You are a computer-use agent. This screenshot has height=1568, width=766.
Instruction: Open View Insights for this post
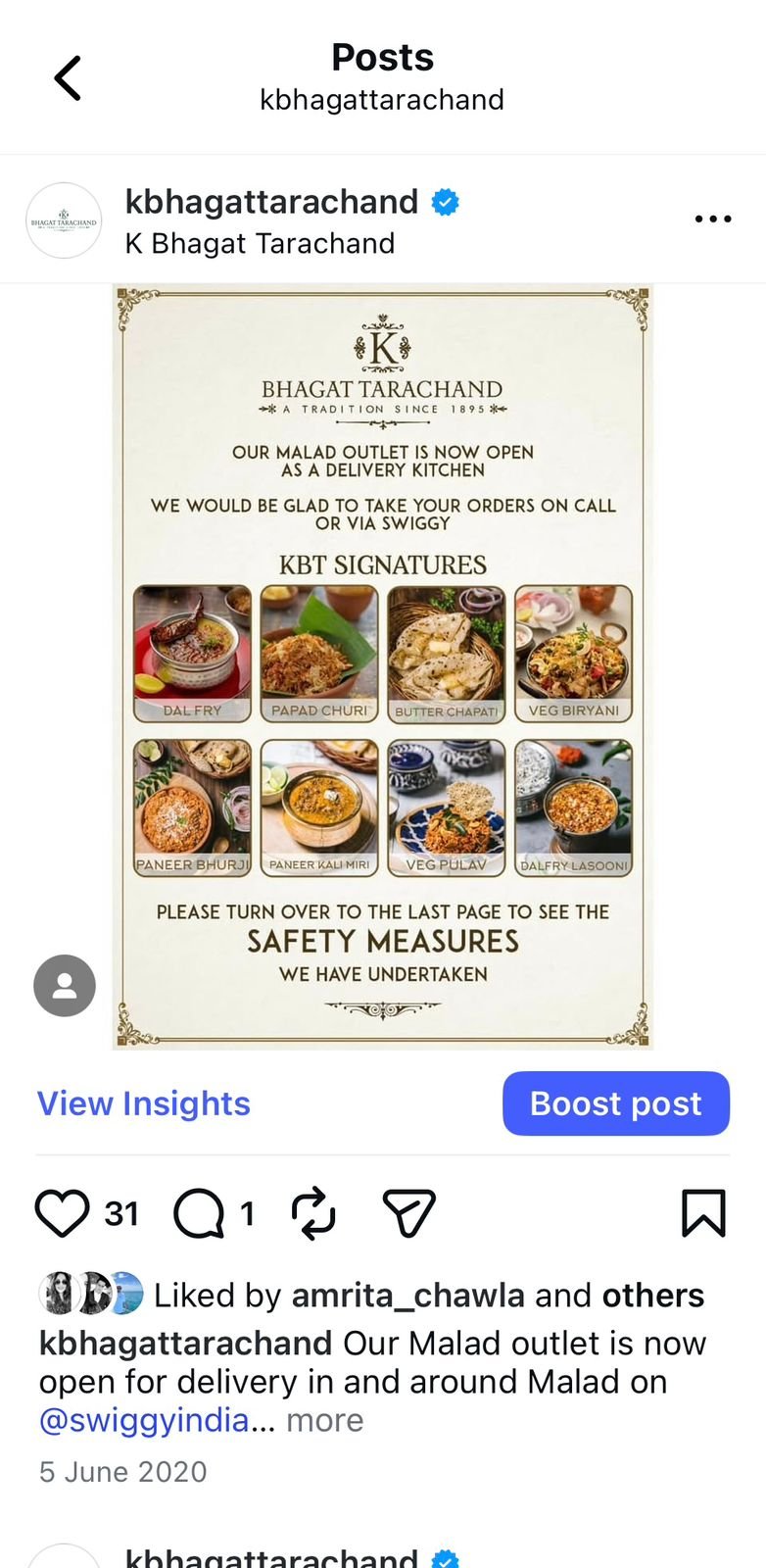pyautogui.click(x=144, y=1103)
